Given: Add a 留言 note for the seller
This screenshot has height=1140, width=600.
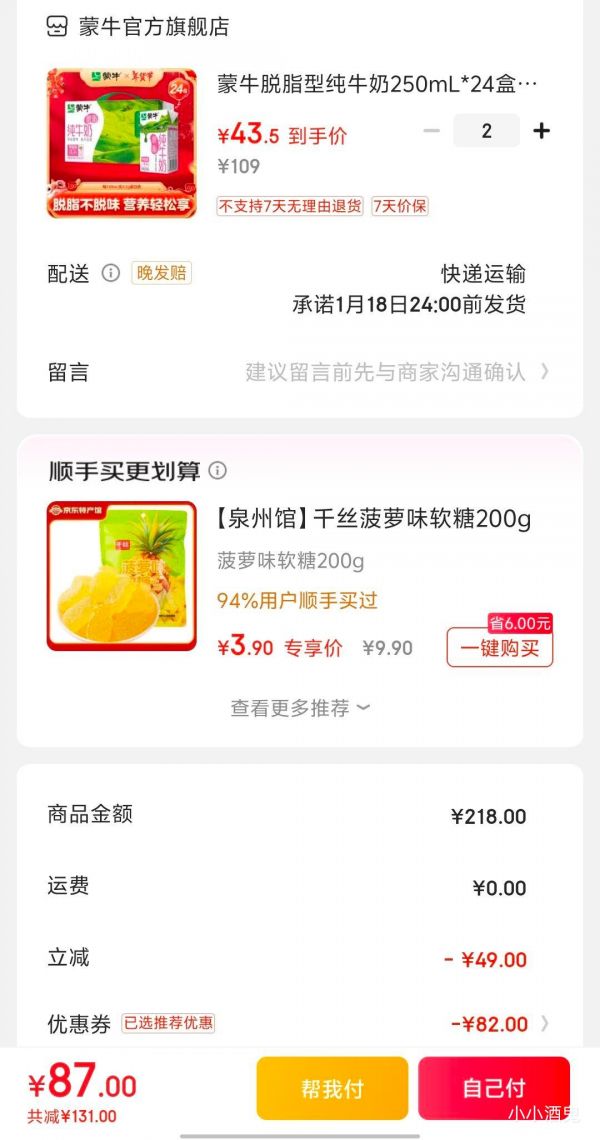Looking at the screenshot, I should (x=395, y=372).
